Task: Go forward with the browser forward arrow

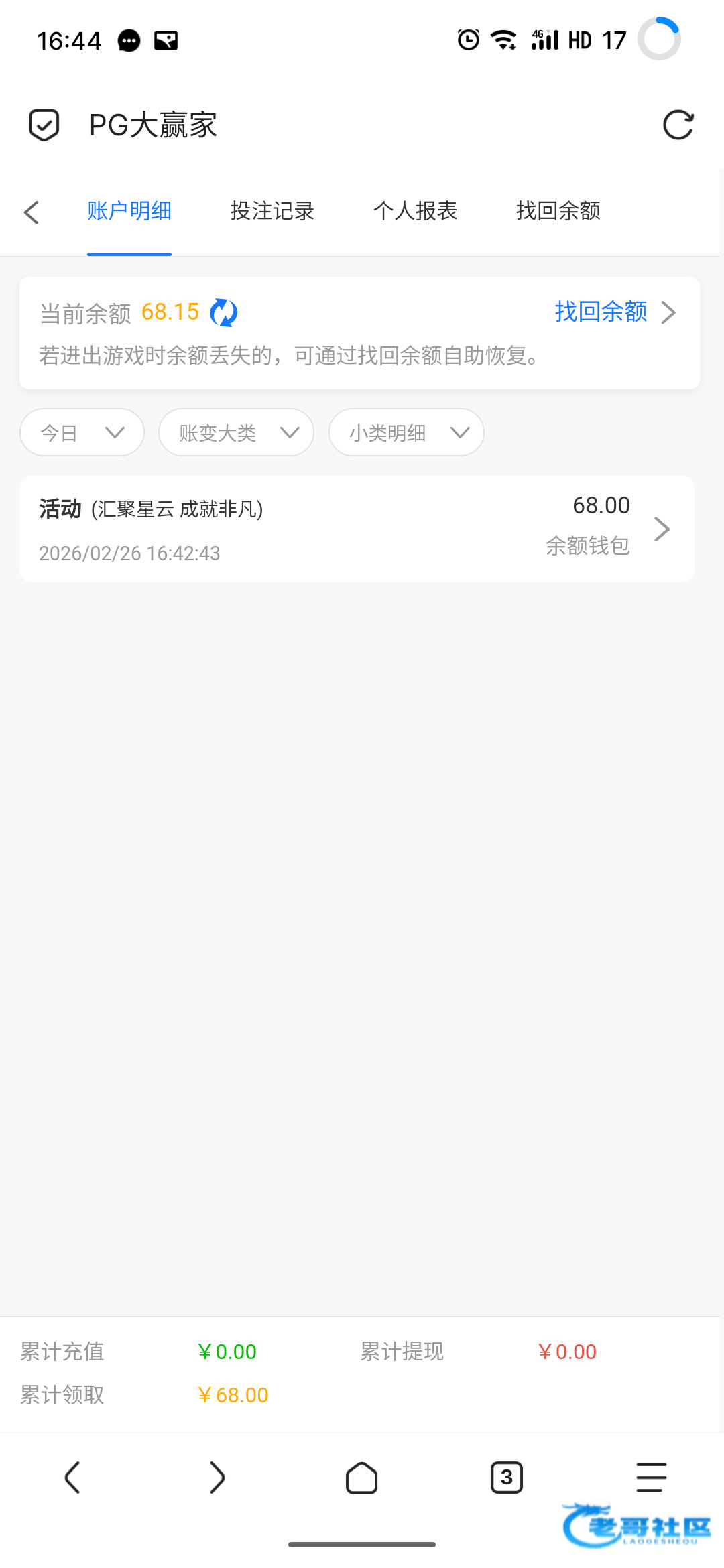Action: [217, 1478]
